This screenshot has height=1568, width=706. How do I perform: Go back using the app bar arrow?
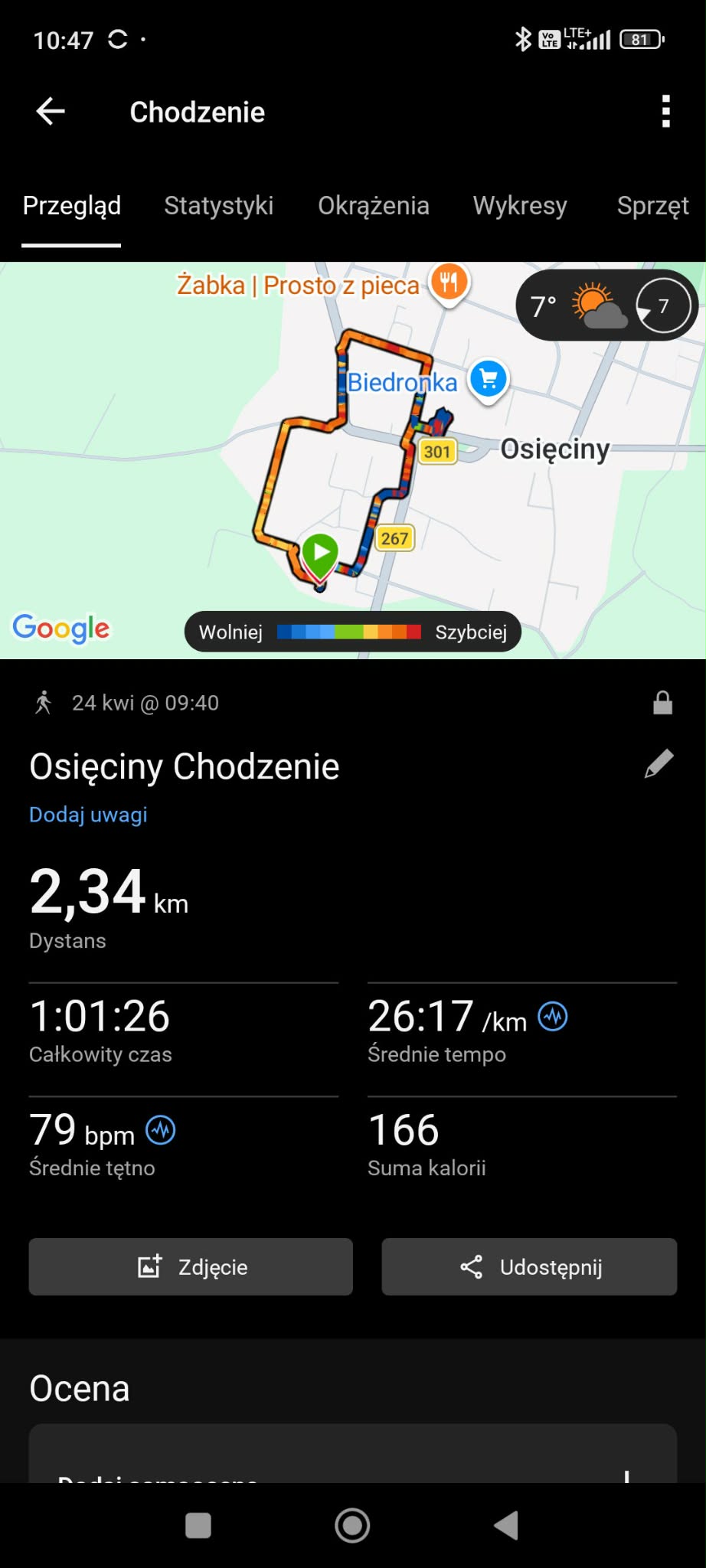(51, 112)
